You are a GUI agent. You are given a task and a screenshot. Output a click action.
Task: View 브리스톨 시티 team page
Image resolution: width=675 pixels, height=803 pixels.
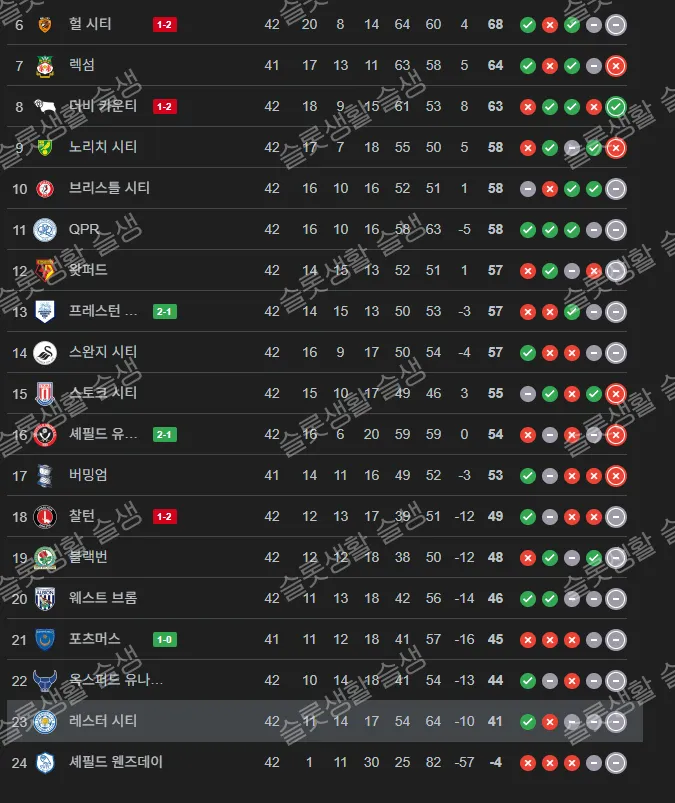(110, 188)
